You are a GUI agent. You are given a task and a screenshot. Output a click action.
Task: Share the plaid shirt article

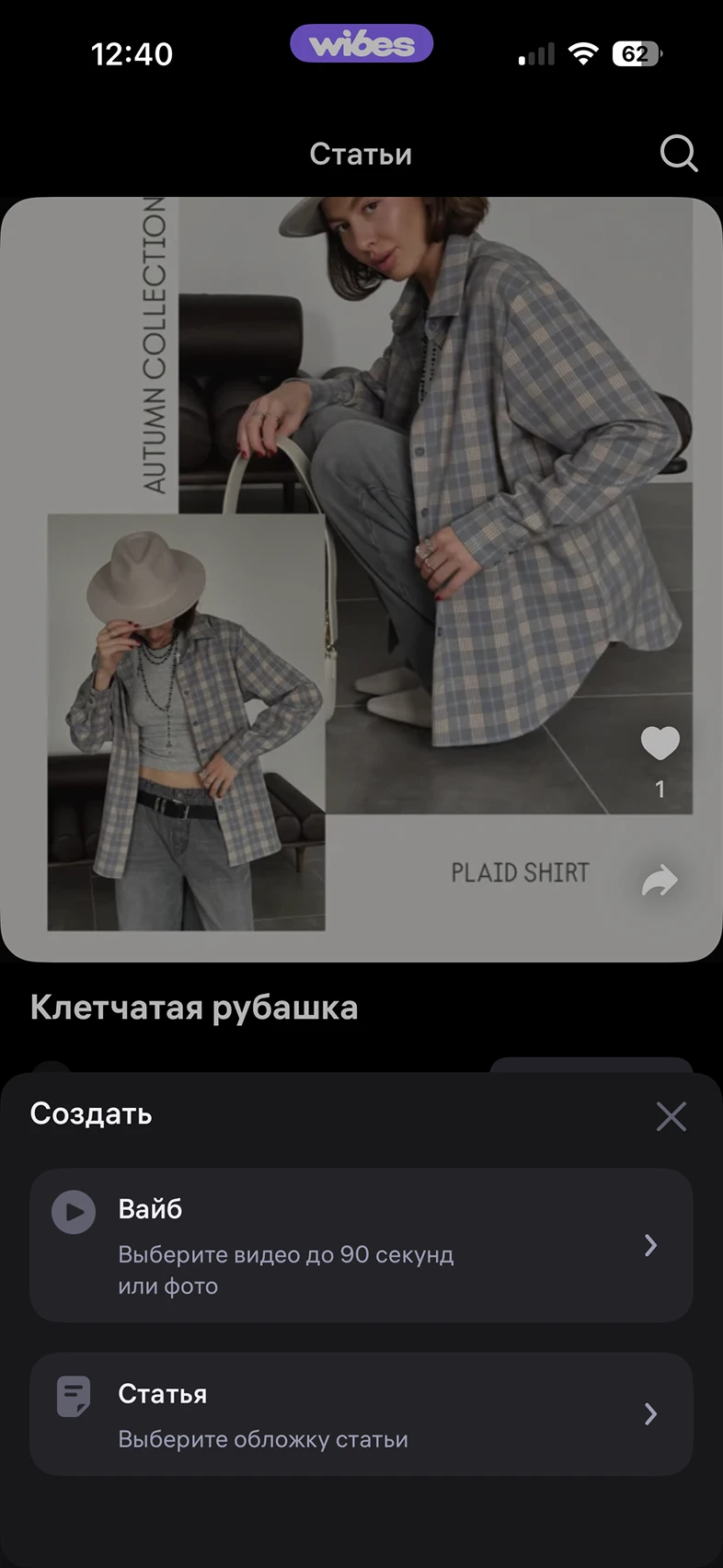click(660, 882)
